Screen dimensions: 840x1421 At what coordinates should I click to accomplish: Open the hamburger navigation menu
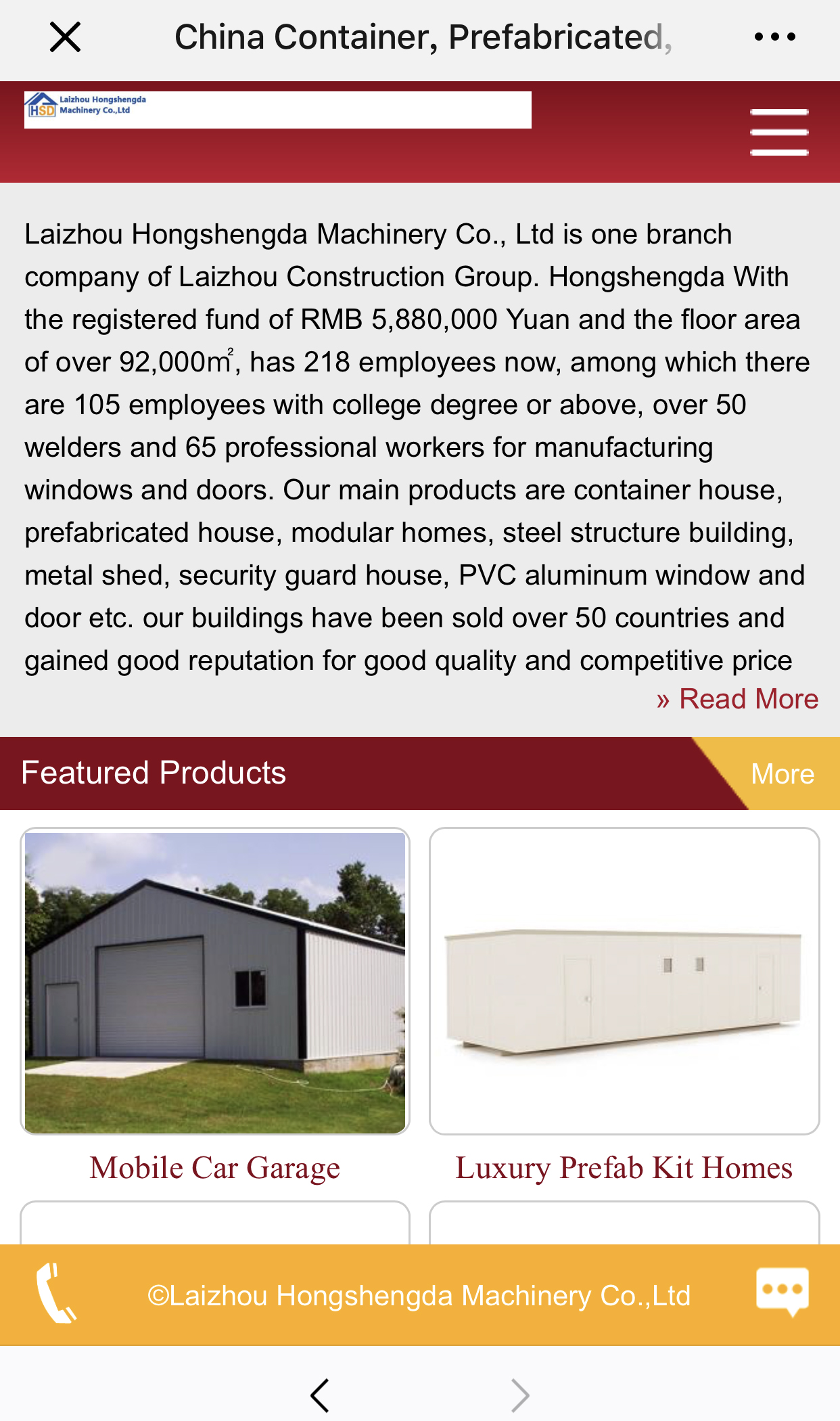779,132
